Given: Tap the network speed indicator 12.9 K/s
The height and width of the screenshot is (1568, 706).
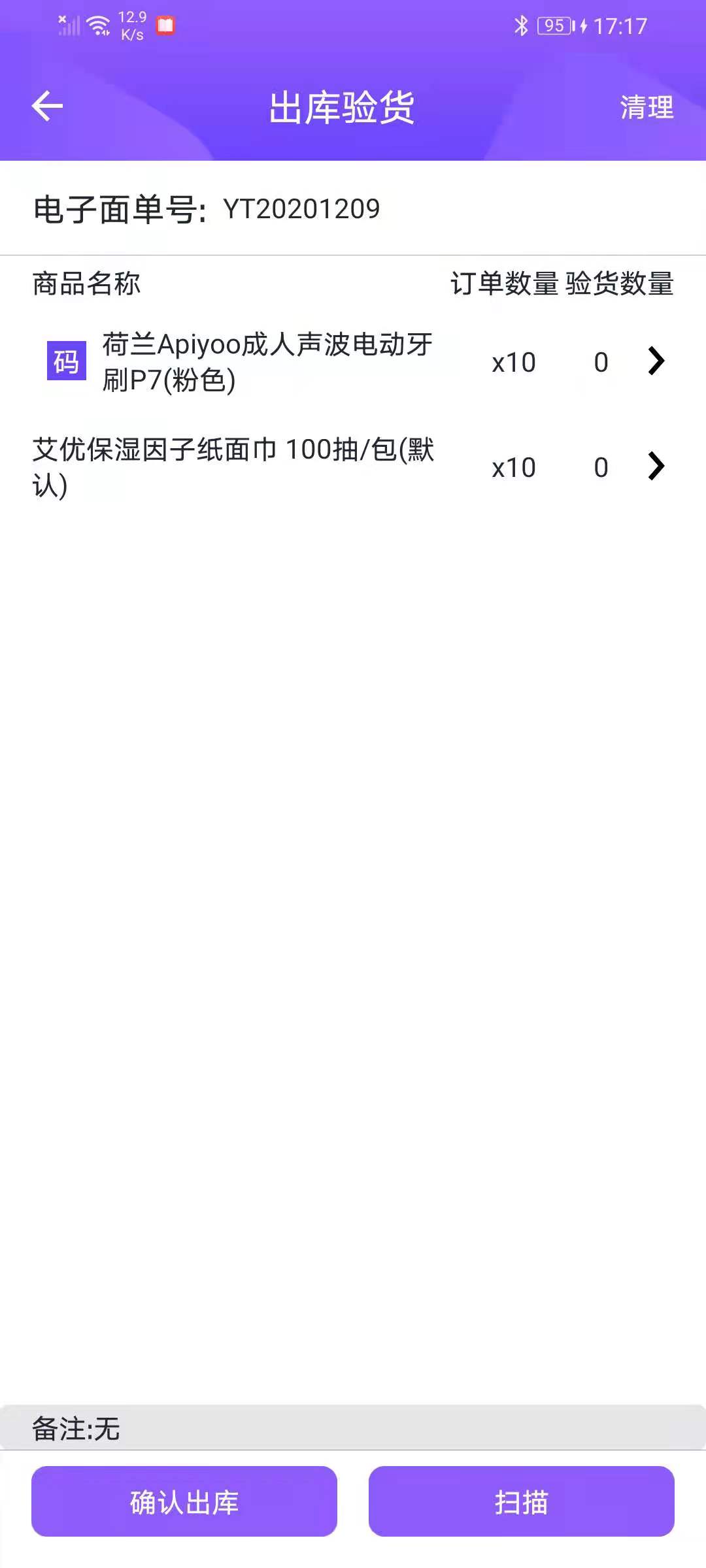Looking at the screenshot, I should tap(130, 25).
